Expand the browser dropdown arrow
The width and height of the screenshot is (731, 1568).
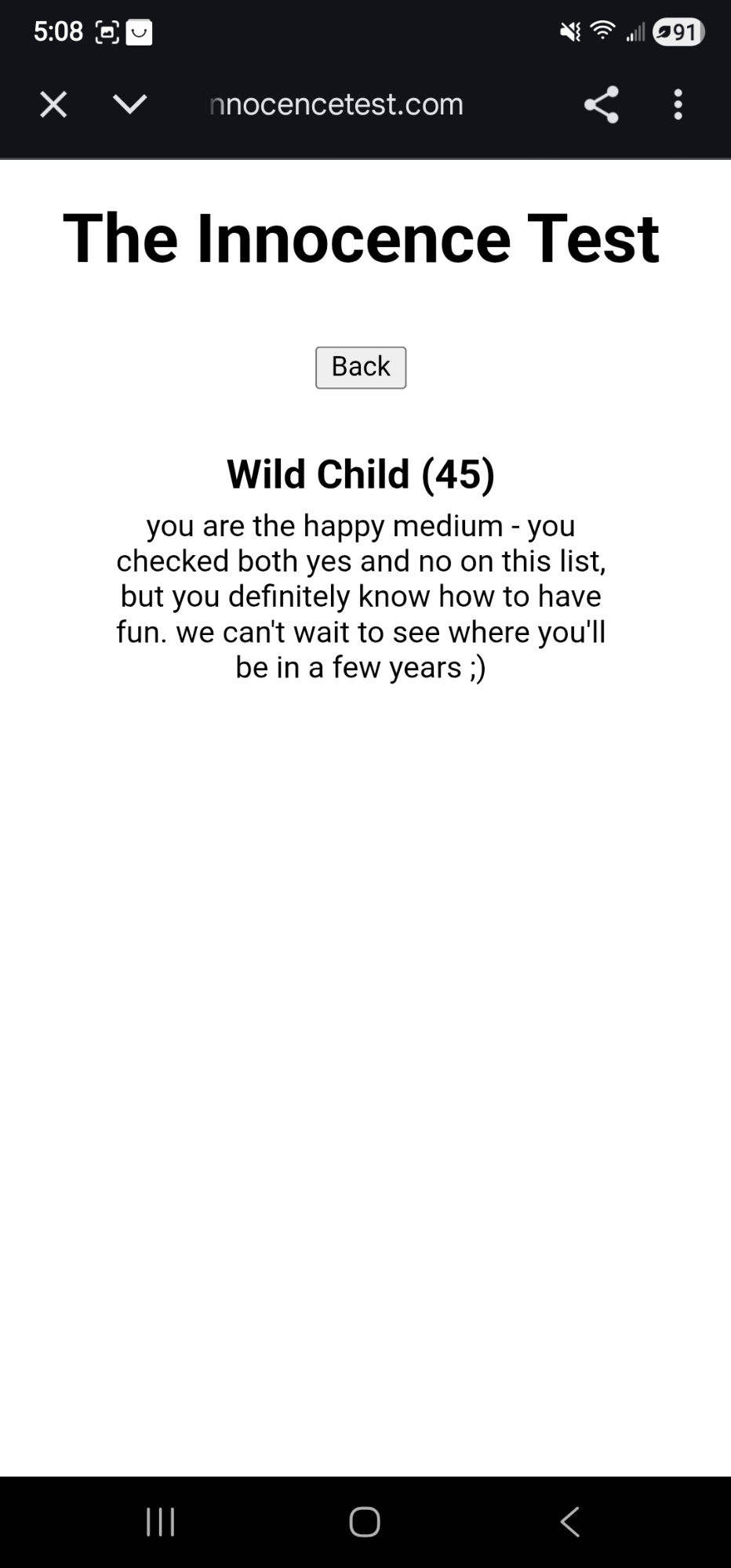(x=129, y=104)
